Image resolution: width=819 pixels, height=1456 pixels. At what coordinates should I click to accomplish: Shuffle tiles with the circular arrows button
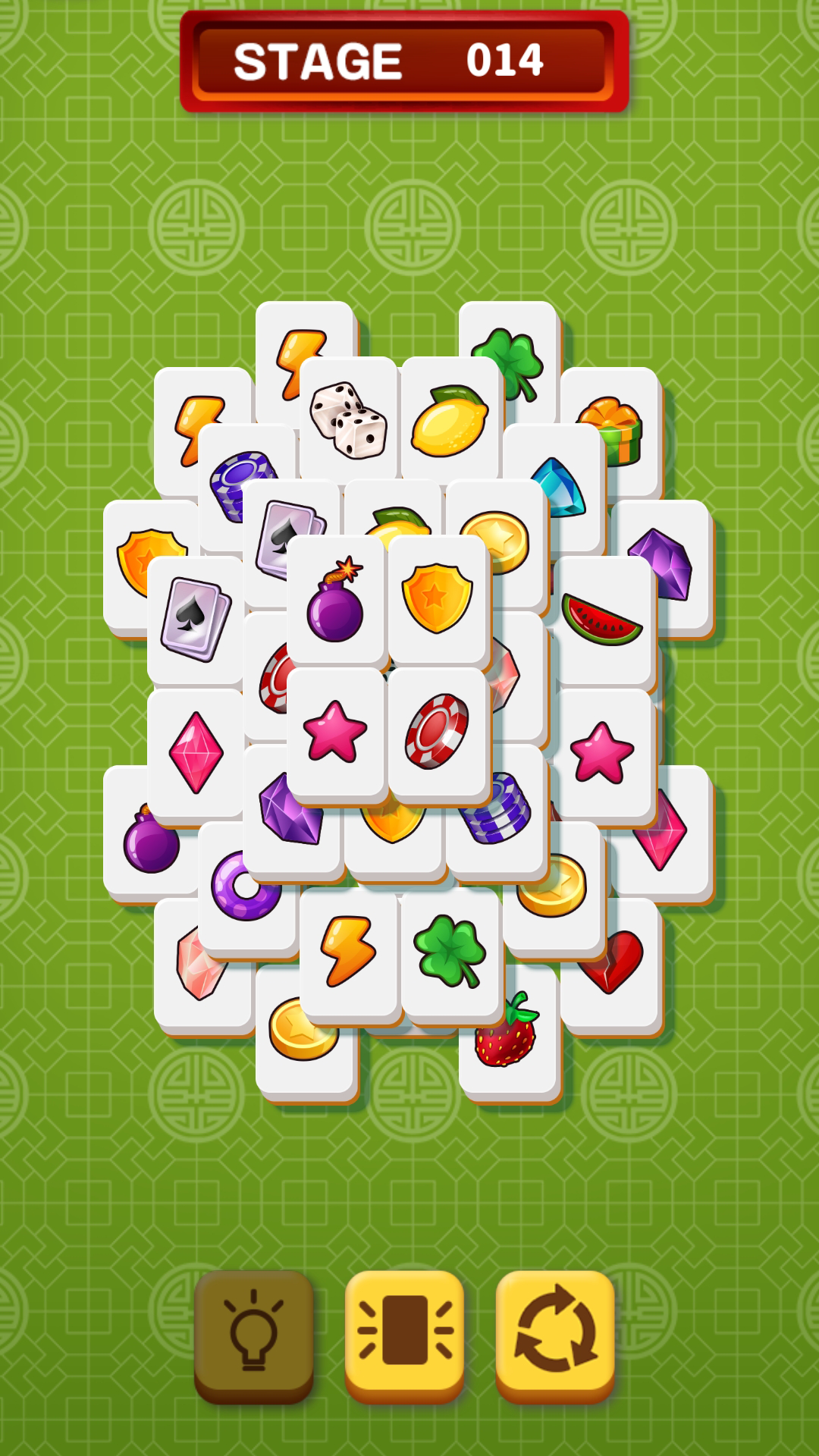pos(555,1333)
